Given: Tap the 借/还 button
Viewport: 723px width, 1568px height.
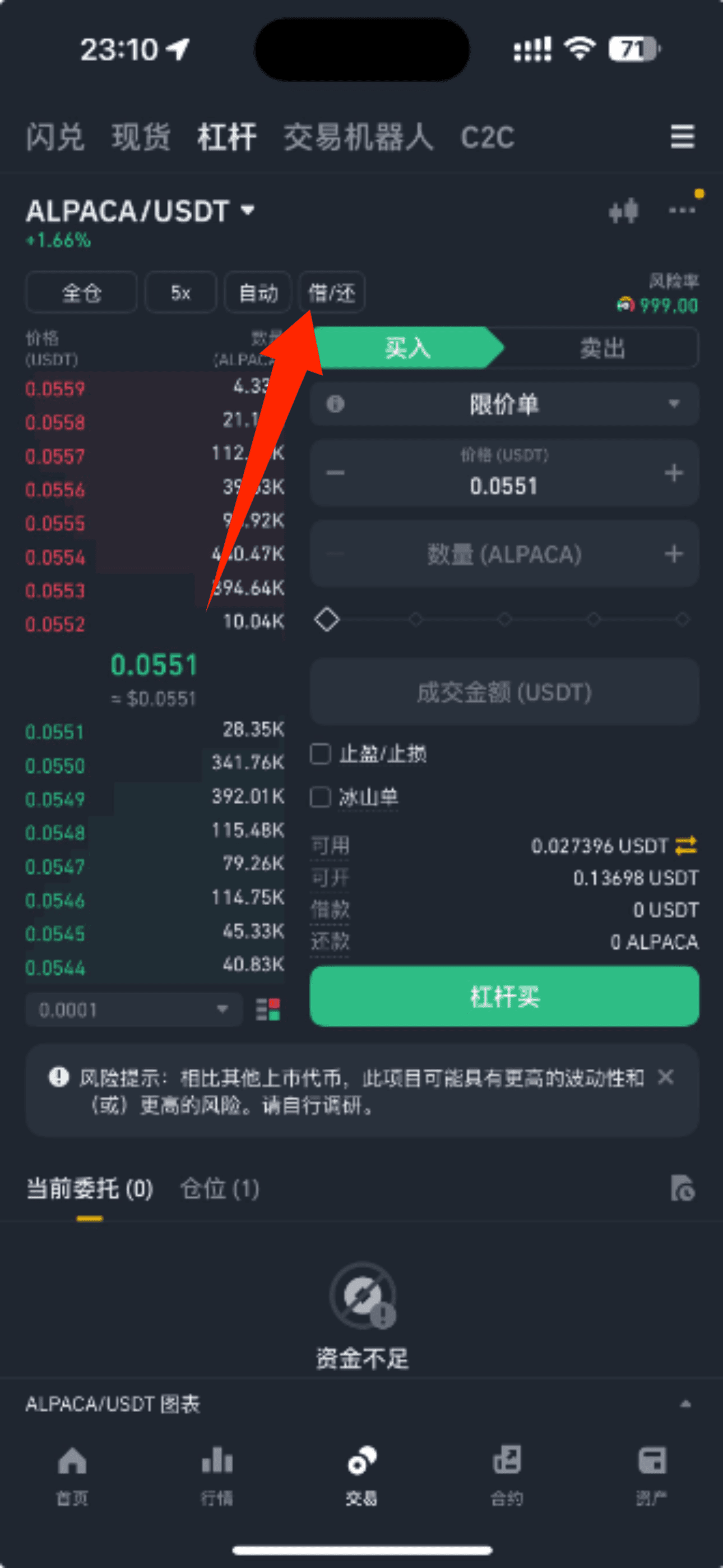Looking at the screenshot, I should [332, 293].
